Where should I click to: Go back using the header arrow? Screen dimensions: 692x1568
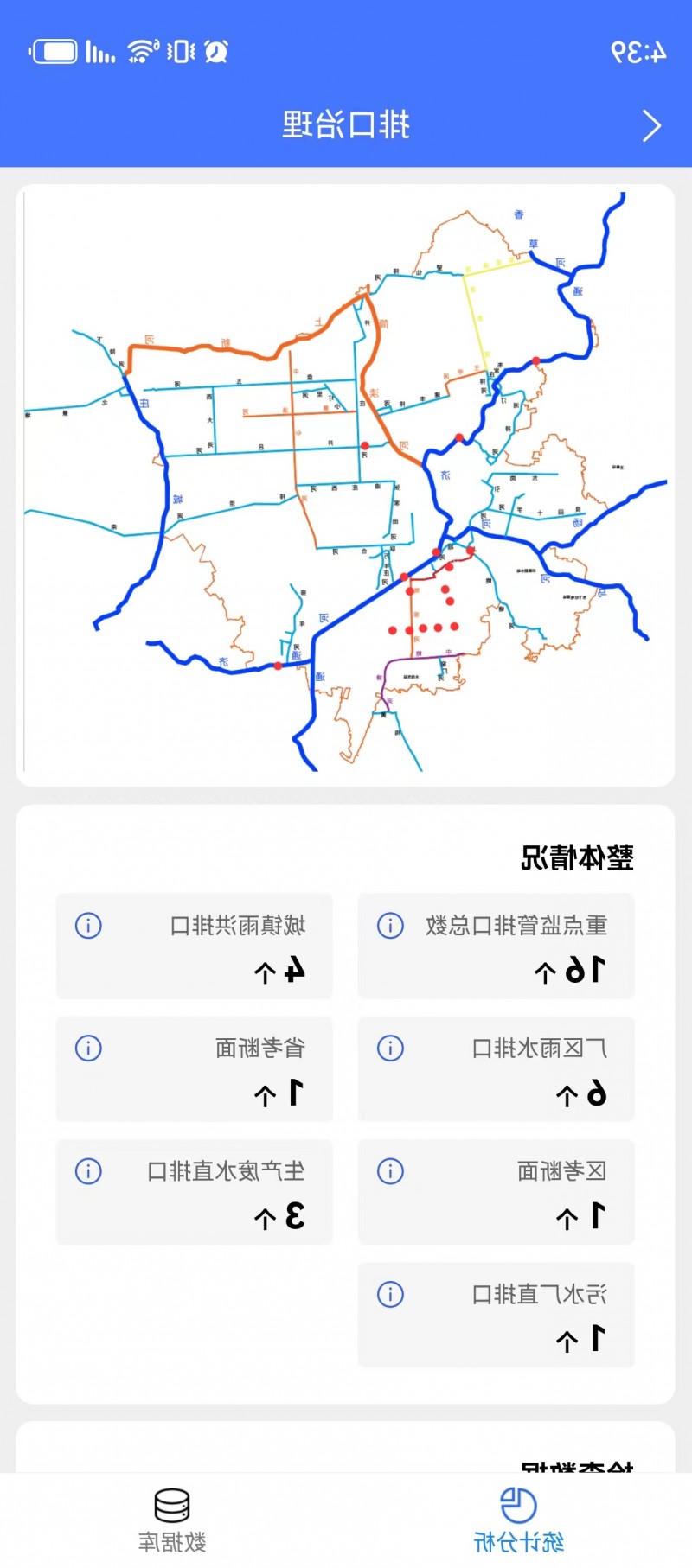(651, 126)
